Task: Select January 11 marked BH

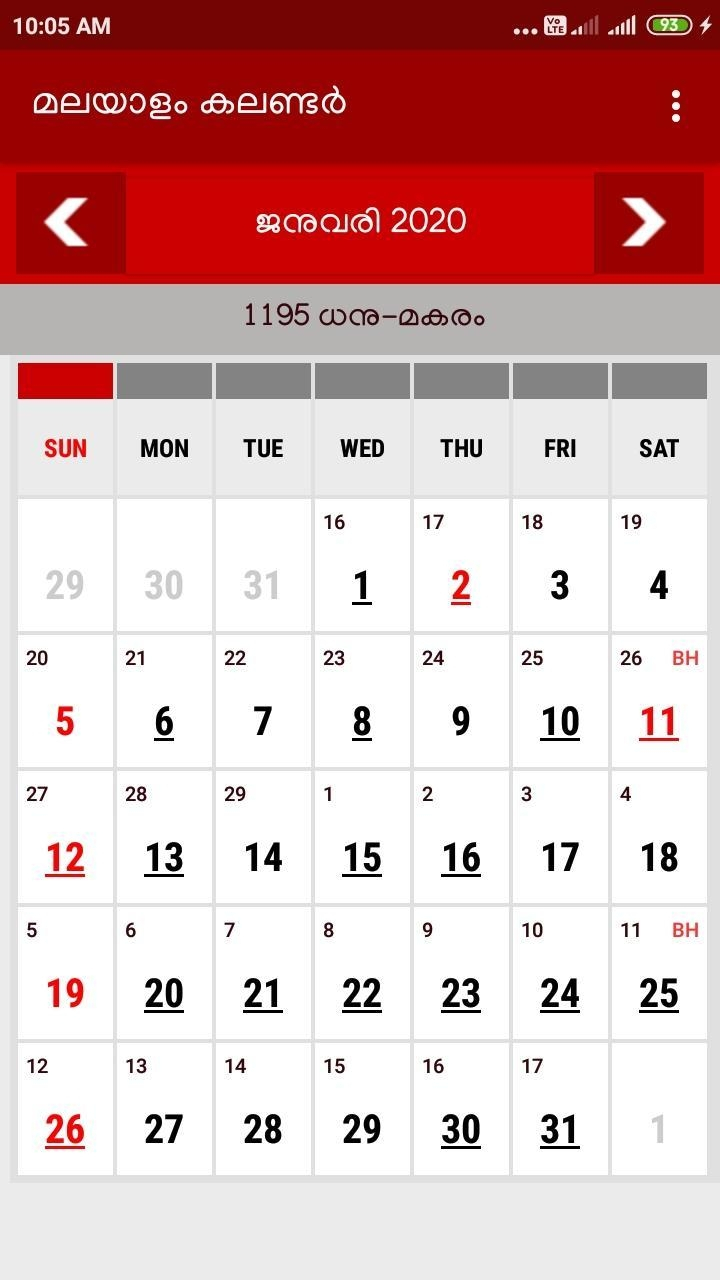Action: (659, 702)
